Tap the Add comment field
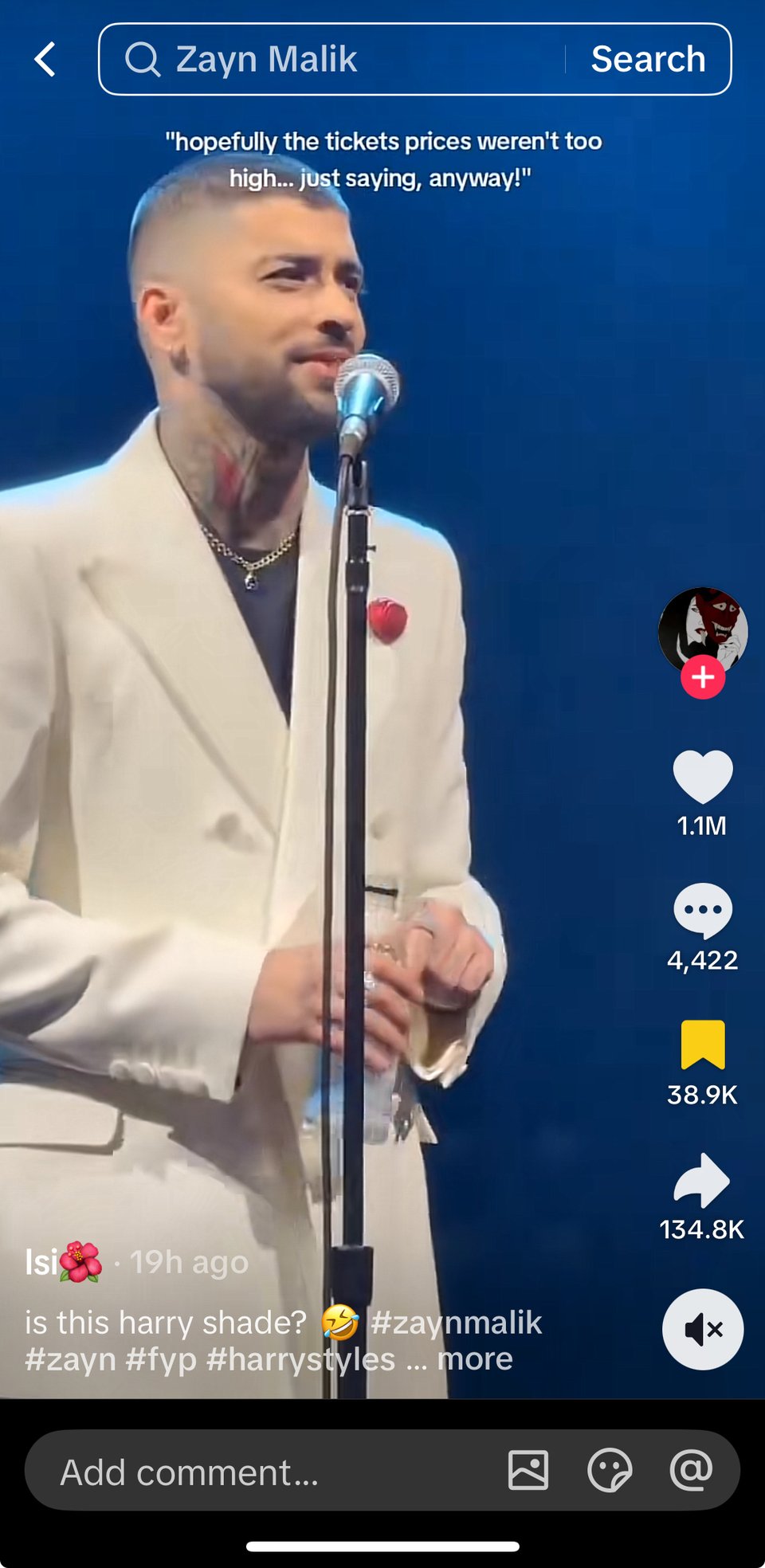This screenshot has height=1568, width=765. point(239,1472)
